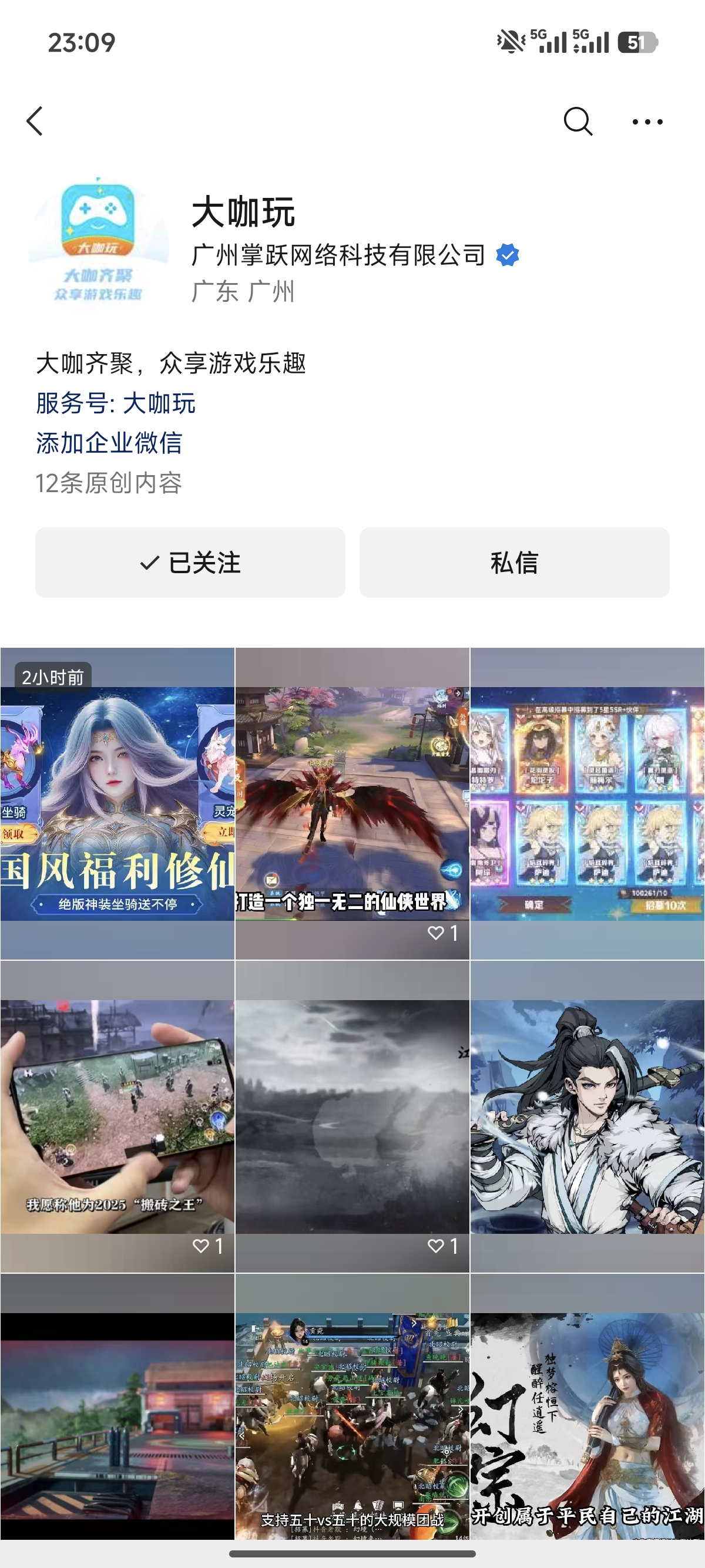
Task: Open the video posted 2小时前
Action: coord(117,803)
